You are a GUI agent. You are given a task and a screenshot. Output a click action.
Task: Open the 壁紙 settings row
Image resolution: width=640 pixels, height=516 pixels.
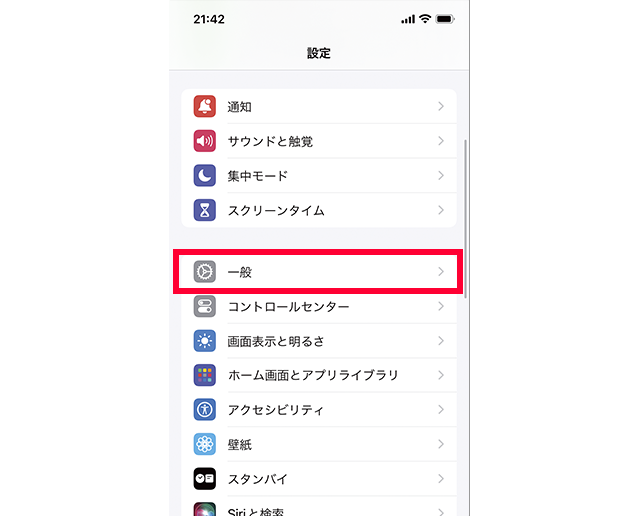pyautogui.click(x=318, y=444)
